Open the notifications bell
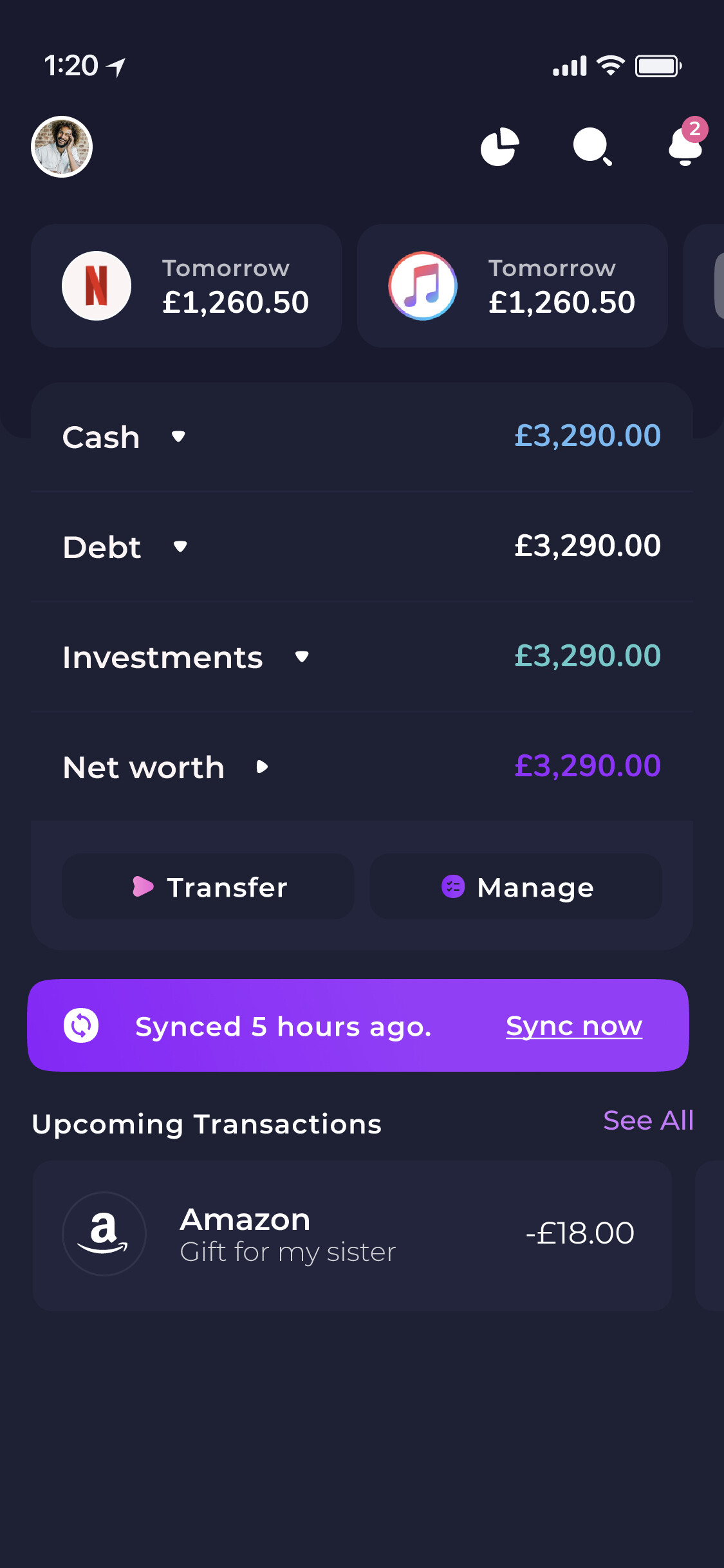Viewport: 724px width, 1568px height. (x=685, y=146)
